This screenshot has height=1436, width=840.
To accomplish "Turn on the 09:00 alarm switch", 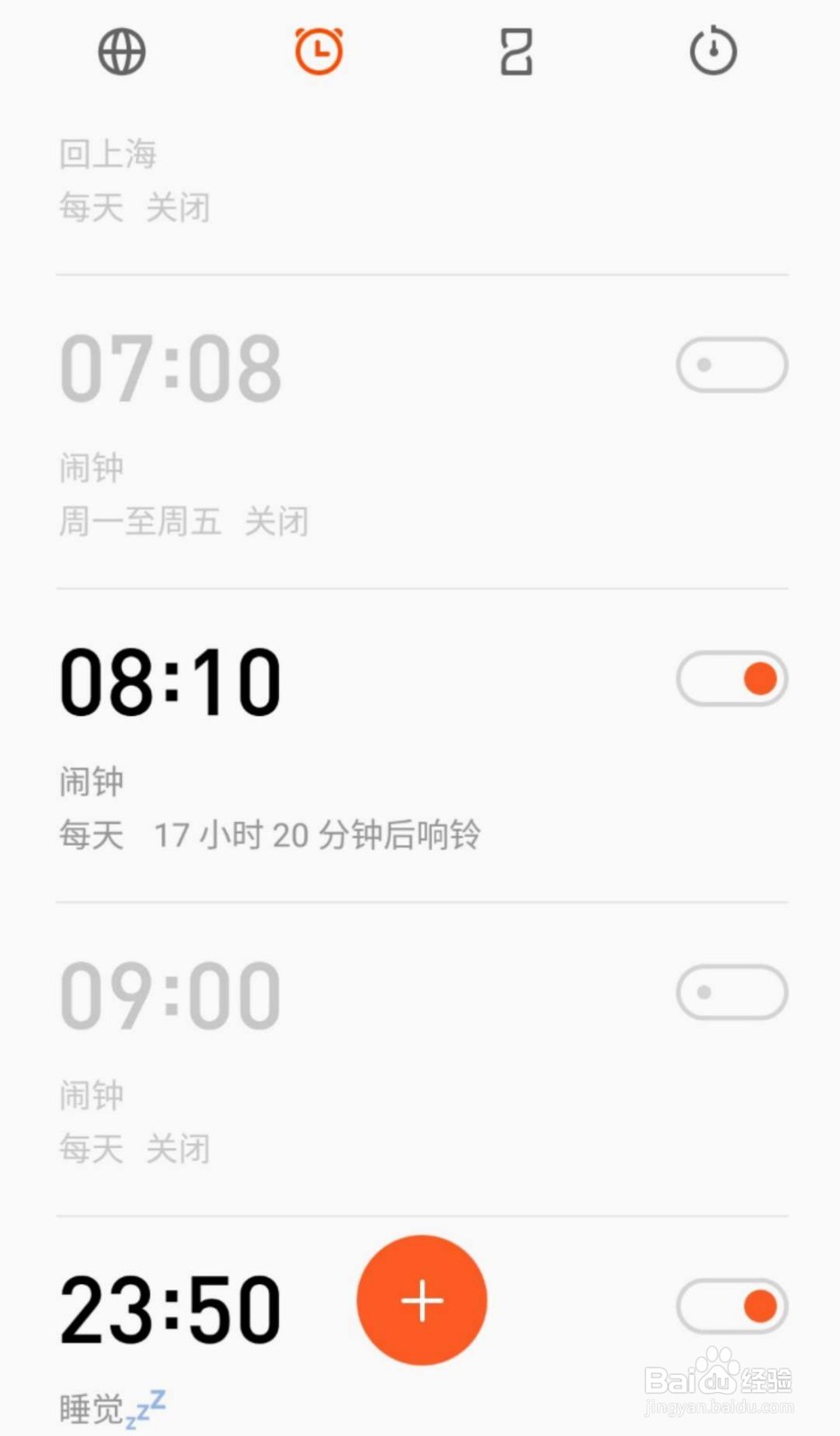I will 731,993.
